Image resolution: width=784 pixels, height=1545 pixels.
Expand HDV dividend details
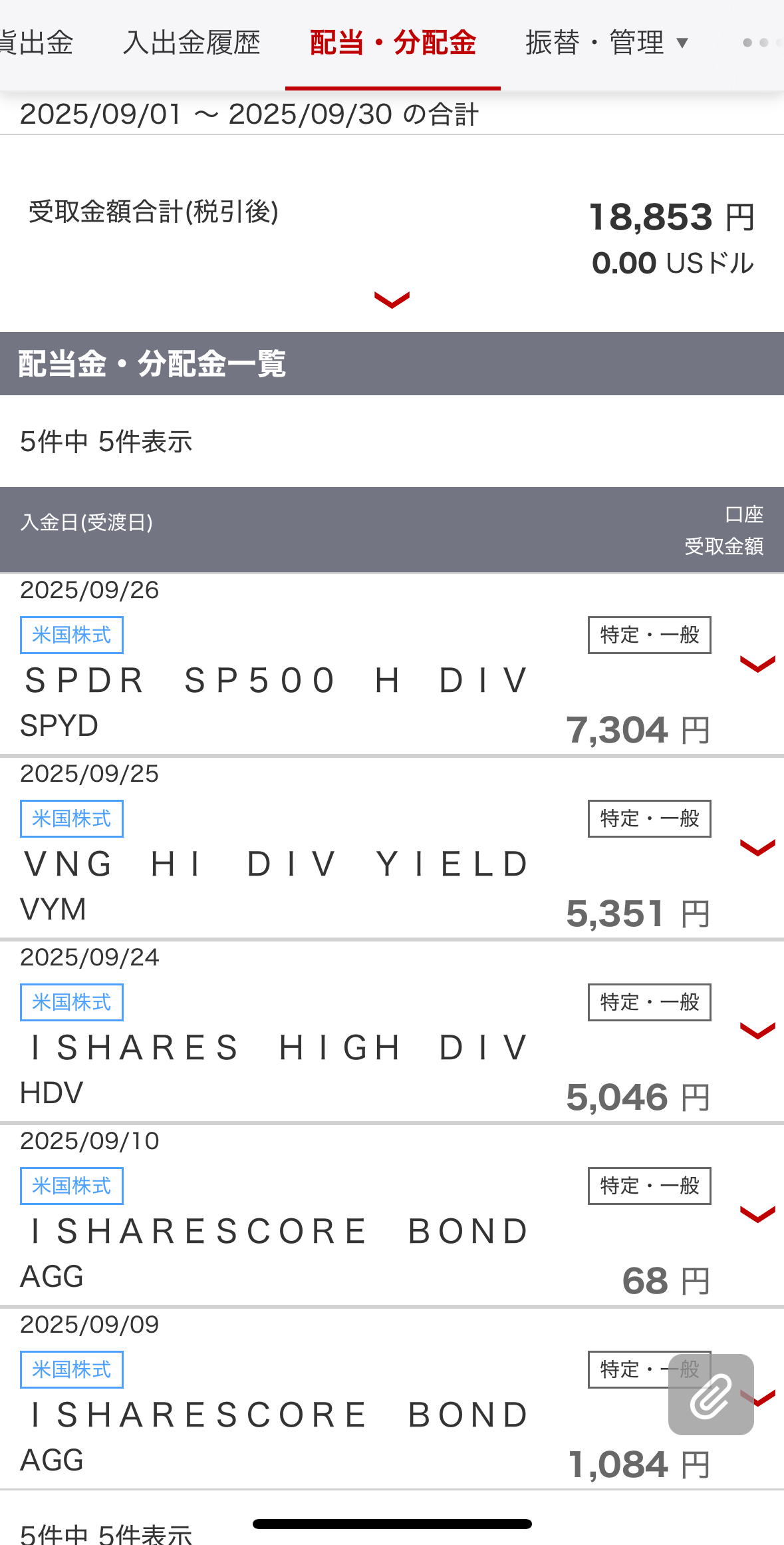click(x=757, y=1031)
